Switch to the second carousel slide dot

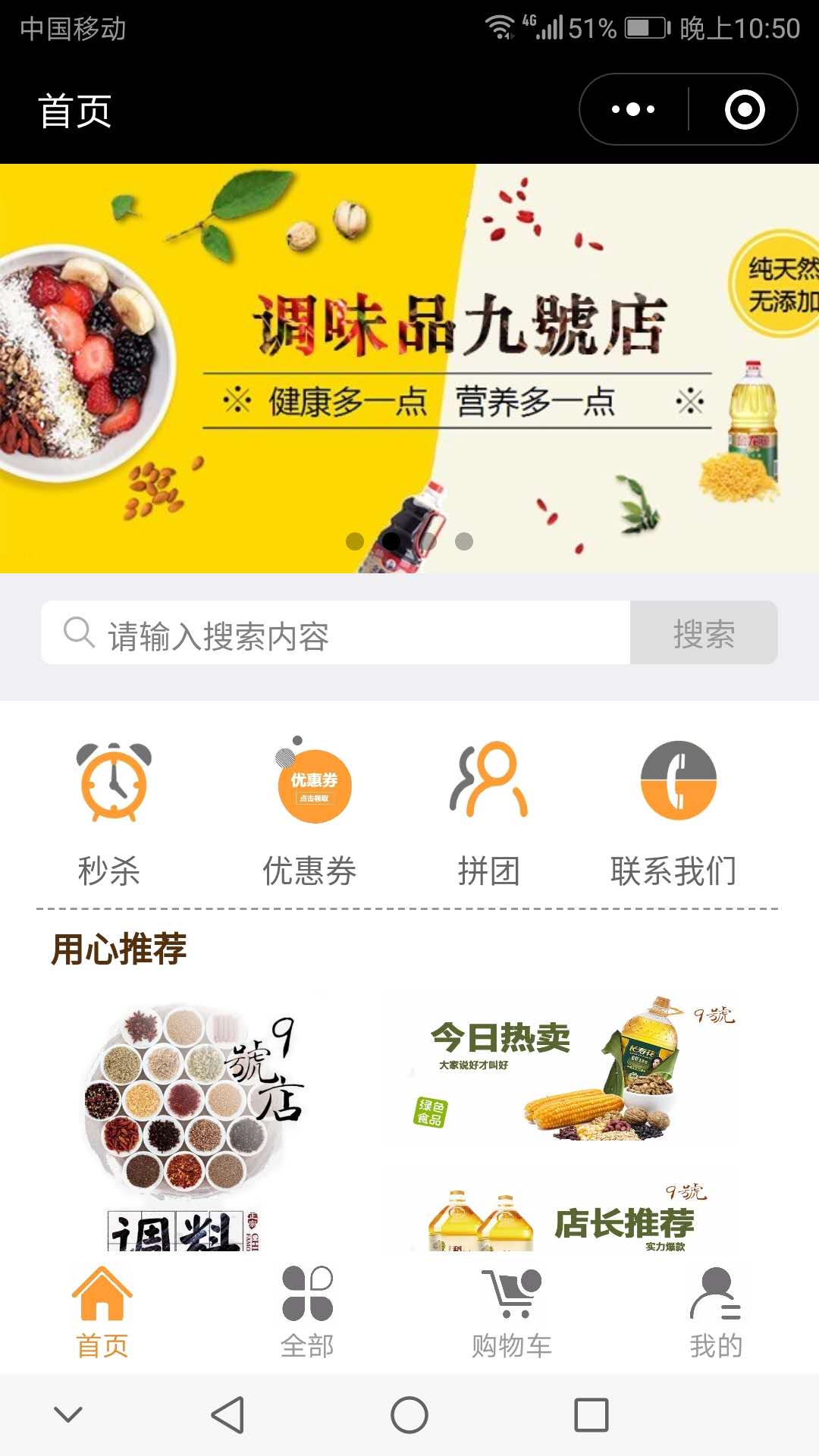[x=392, y=541]
